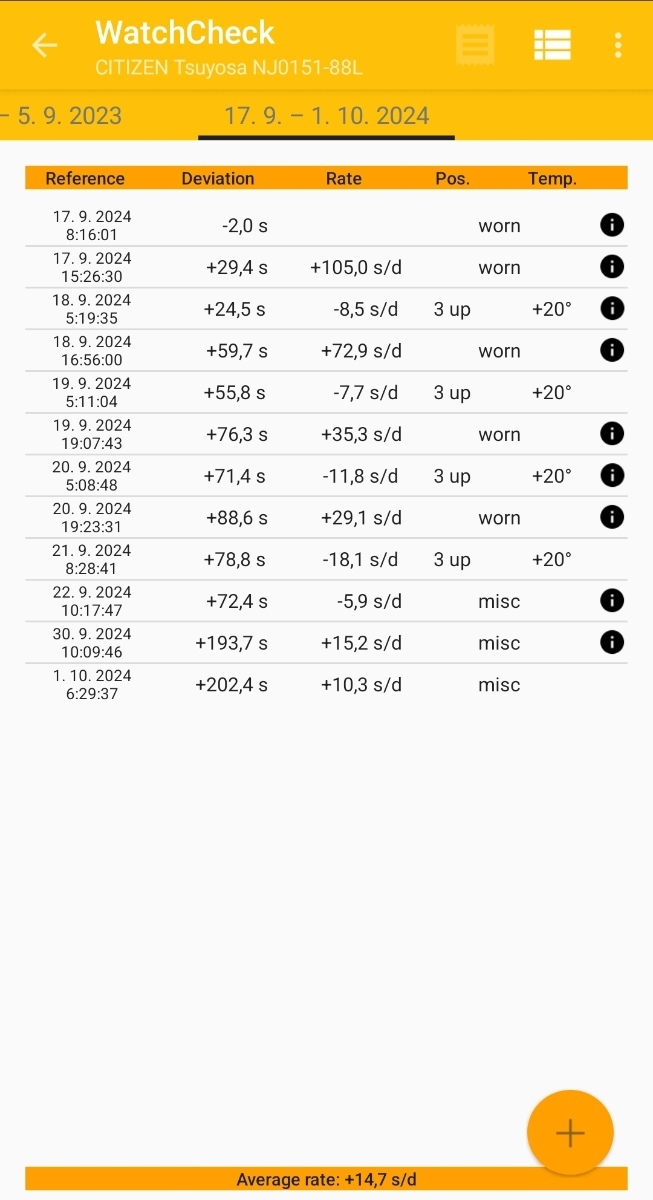Open the 21. 9. 2024 8:28:41 measurement row

(326, 560)
